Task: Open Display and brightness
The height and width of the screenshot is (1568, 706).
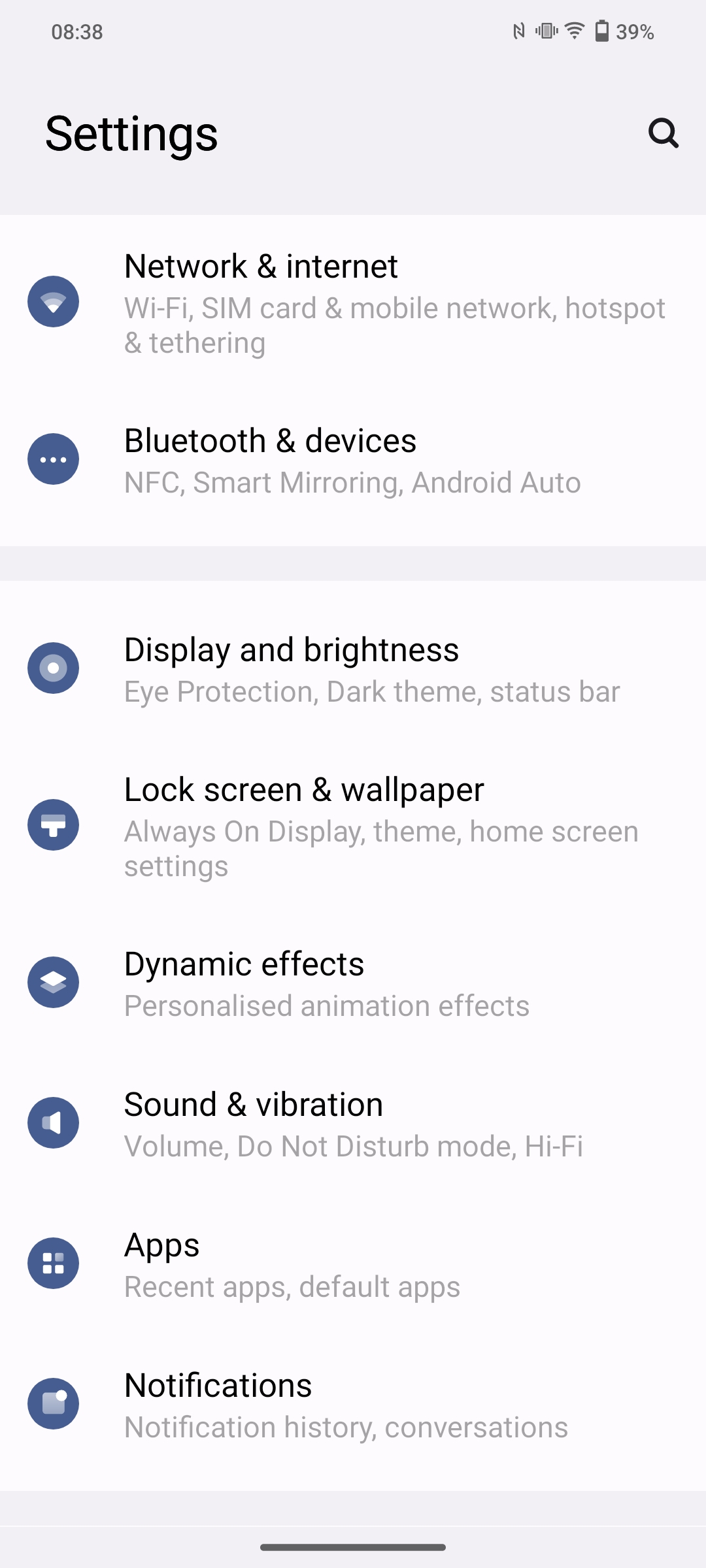Action: pyautogui.click(x=353, y=668)
